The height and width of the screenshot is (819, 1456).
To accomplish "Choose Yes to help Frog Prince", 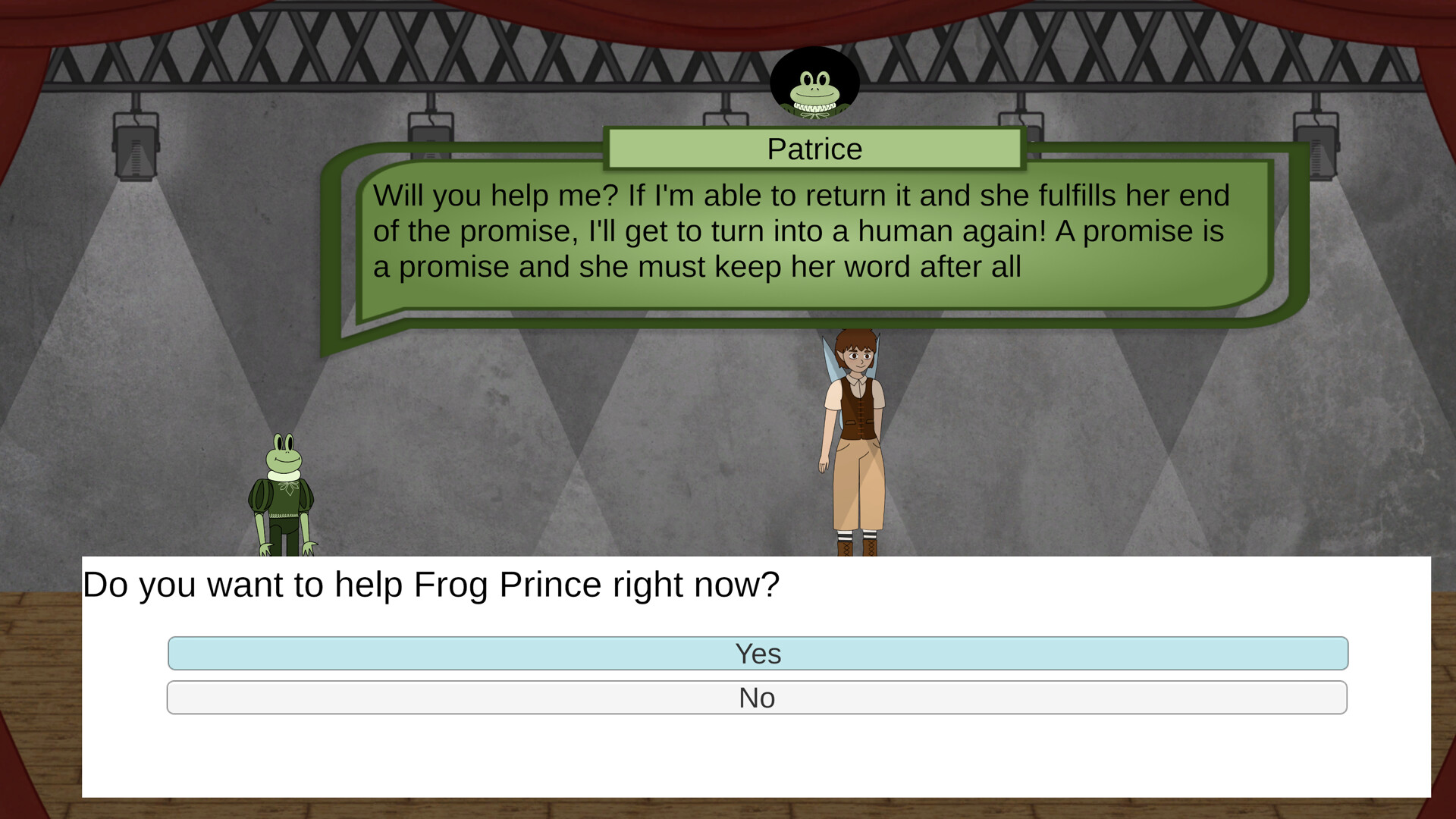I will coord(758,653).
